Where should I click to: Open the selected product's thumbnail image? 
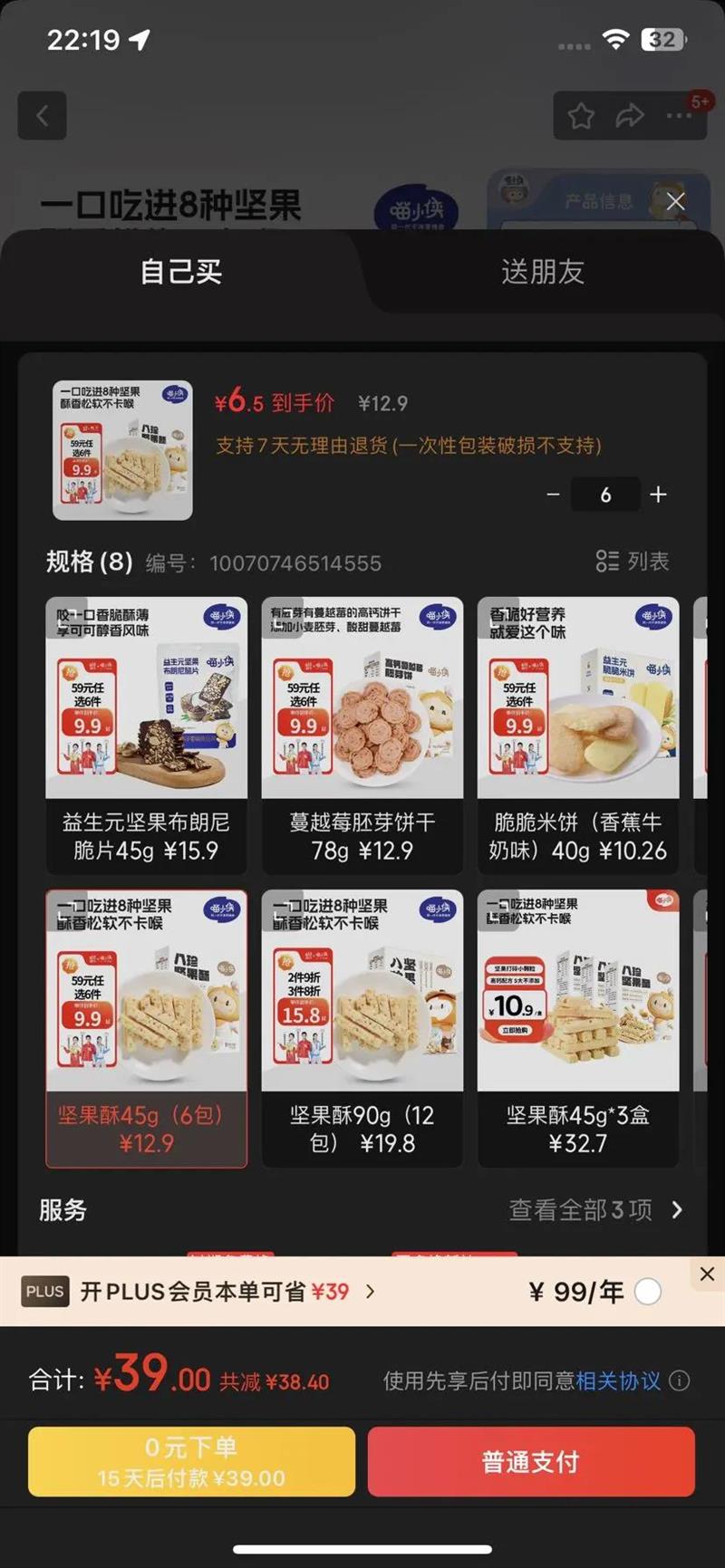pos(122,450)
